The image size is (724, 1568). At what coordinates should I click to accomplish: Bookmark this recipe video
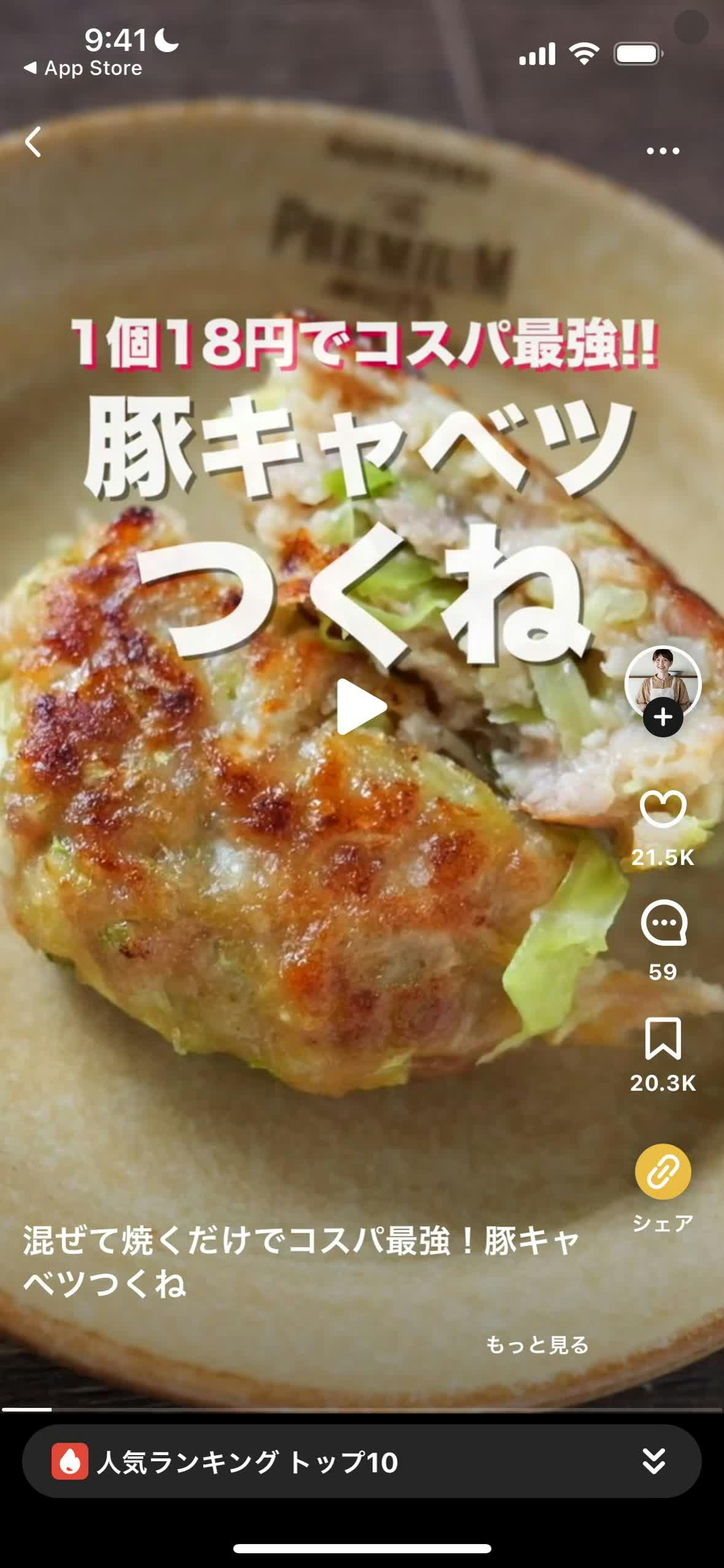[x=663, y=1038]
